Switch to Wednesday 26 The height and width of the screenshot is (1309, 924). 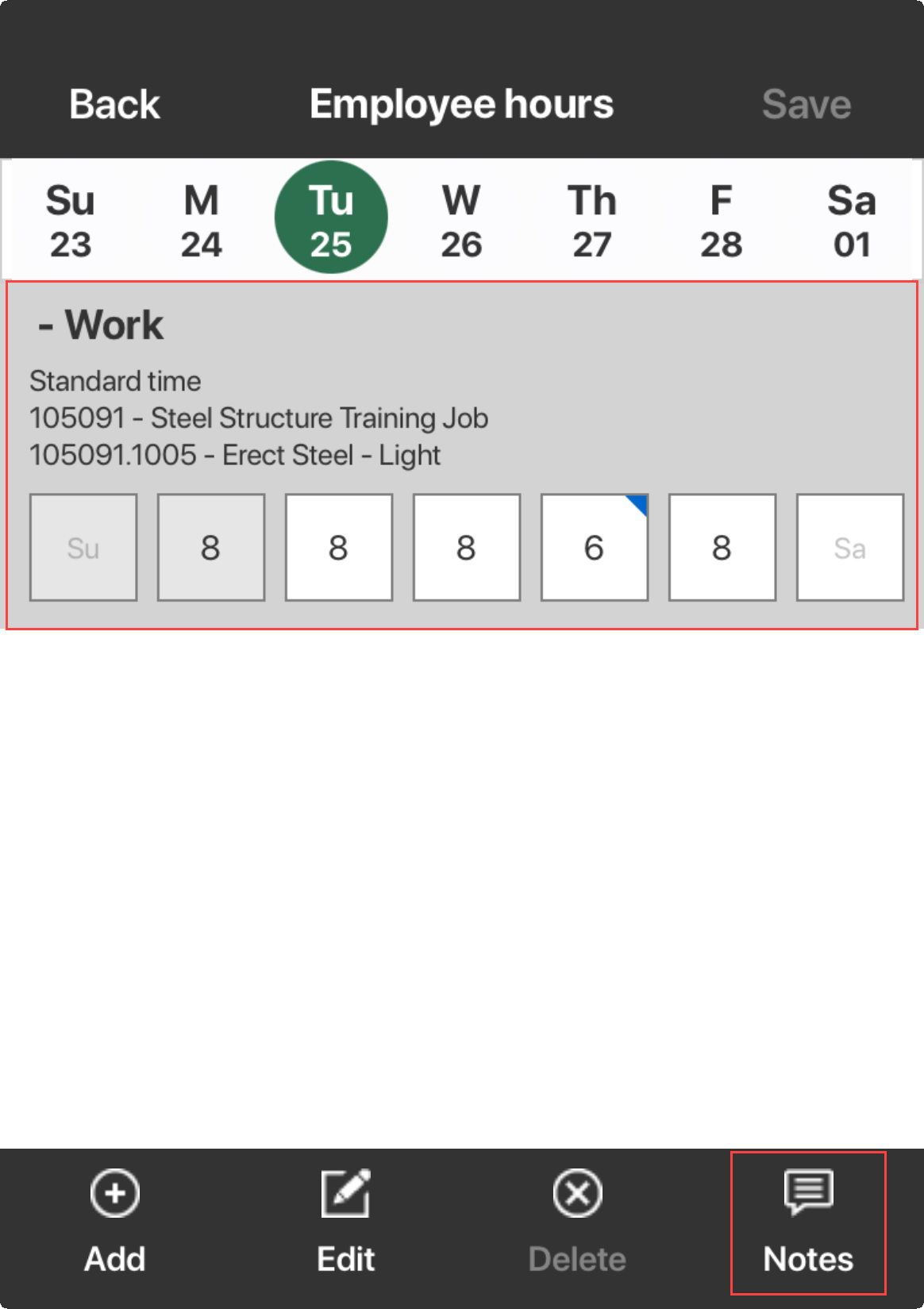(x=461, y=221)
